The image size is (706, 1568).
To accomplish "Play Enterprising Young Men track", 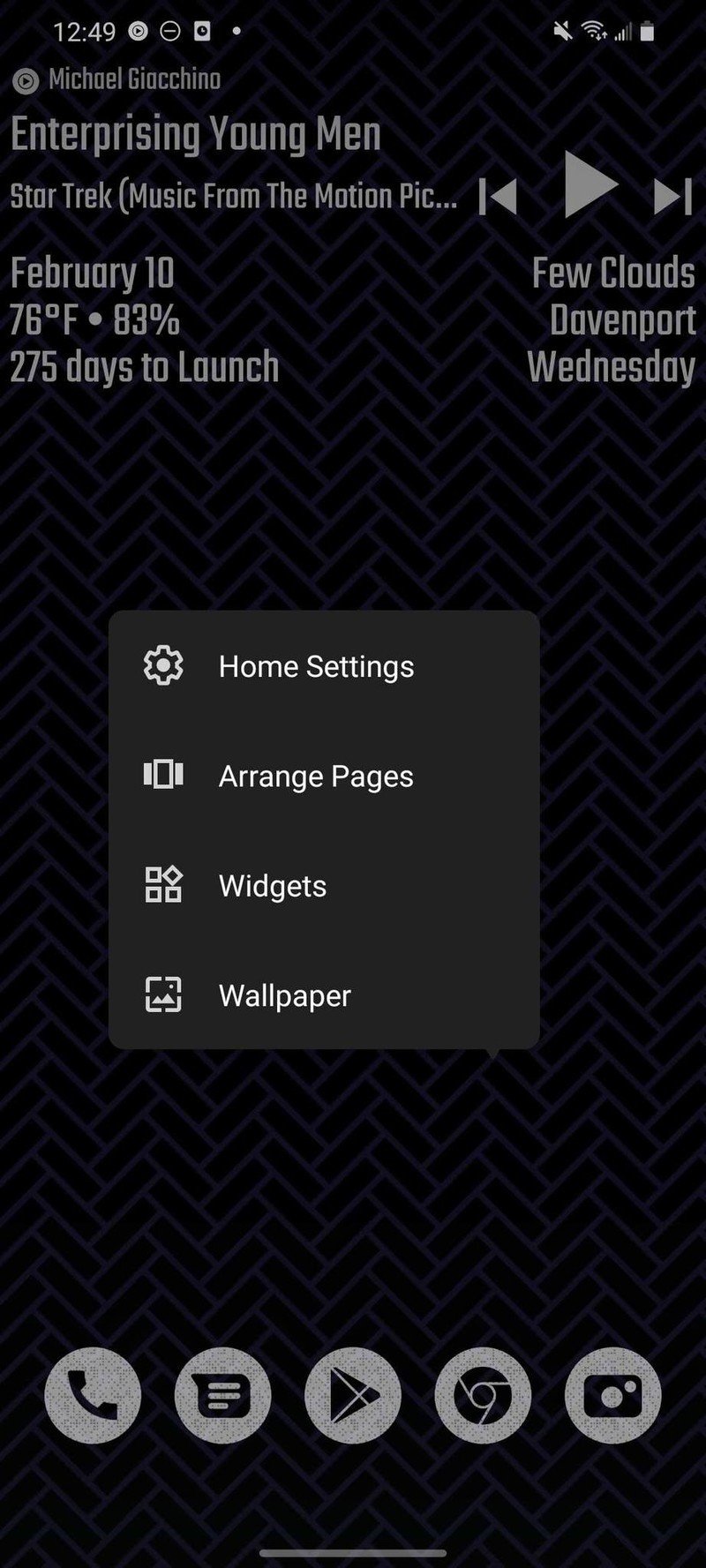I will click(x=590, y=185).
